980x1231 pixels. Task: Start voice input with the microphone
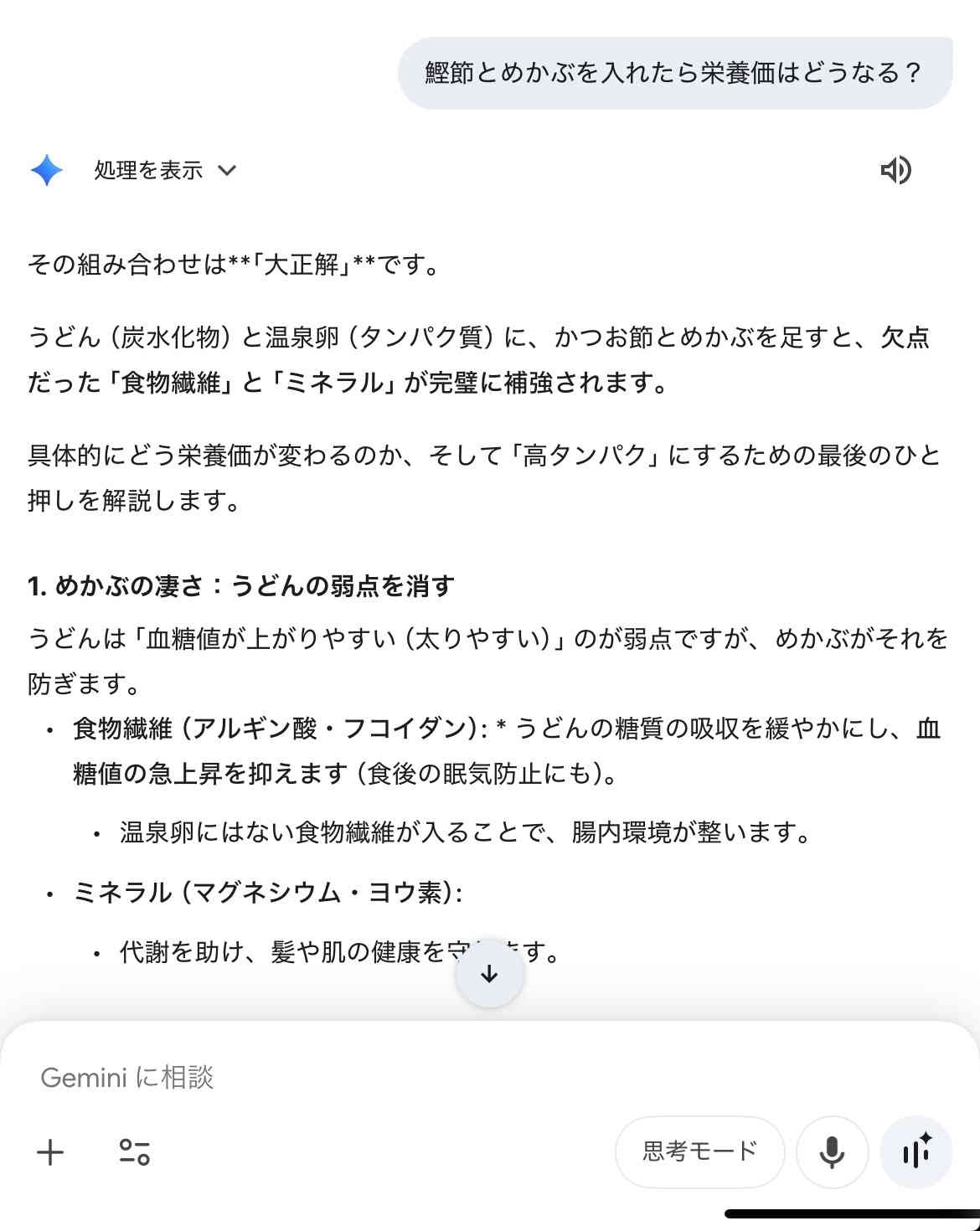click(832, 1152)
